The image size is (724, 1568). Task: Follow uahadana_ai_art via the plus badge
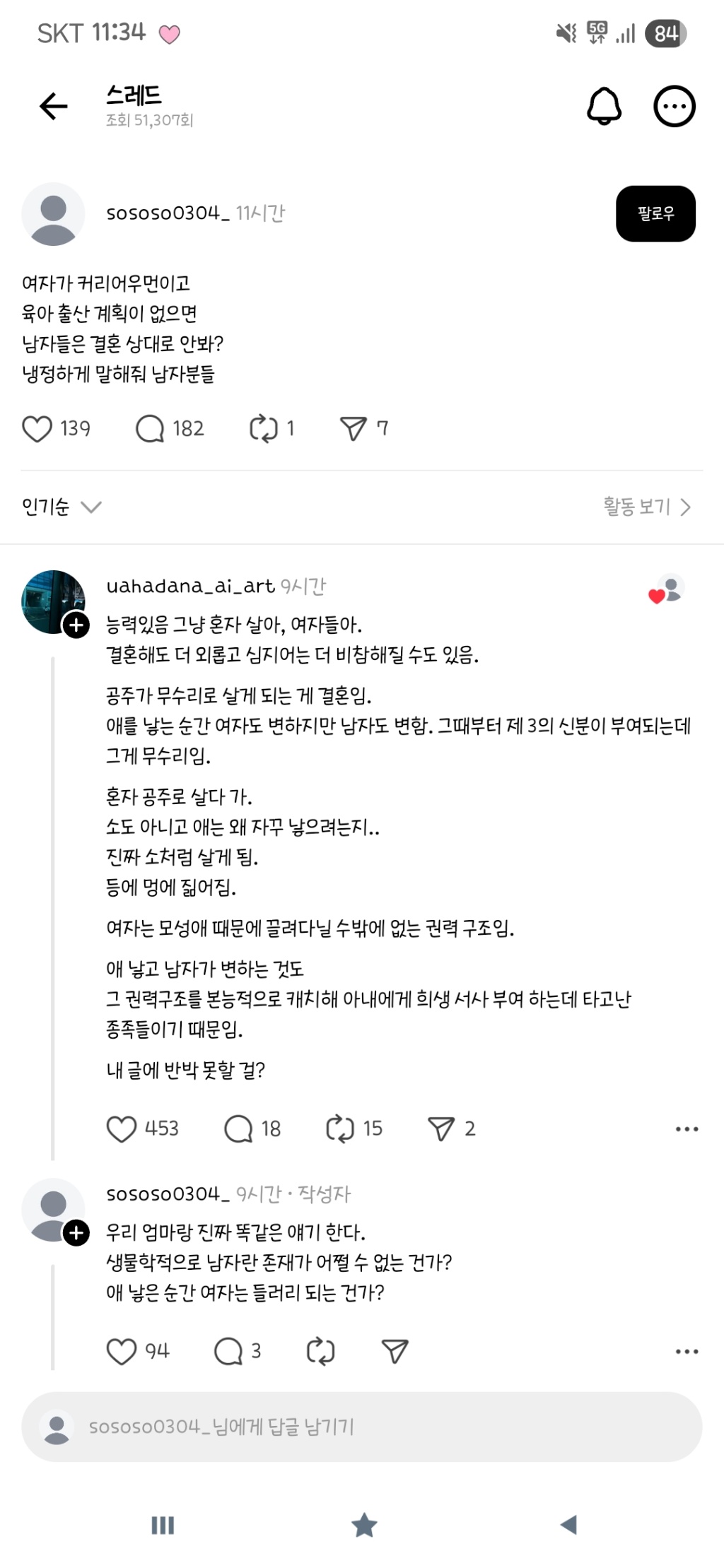[76, 625]
